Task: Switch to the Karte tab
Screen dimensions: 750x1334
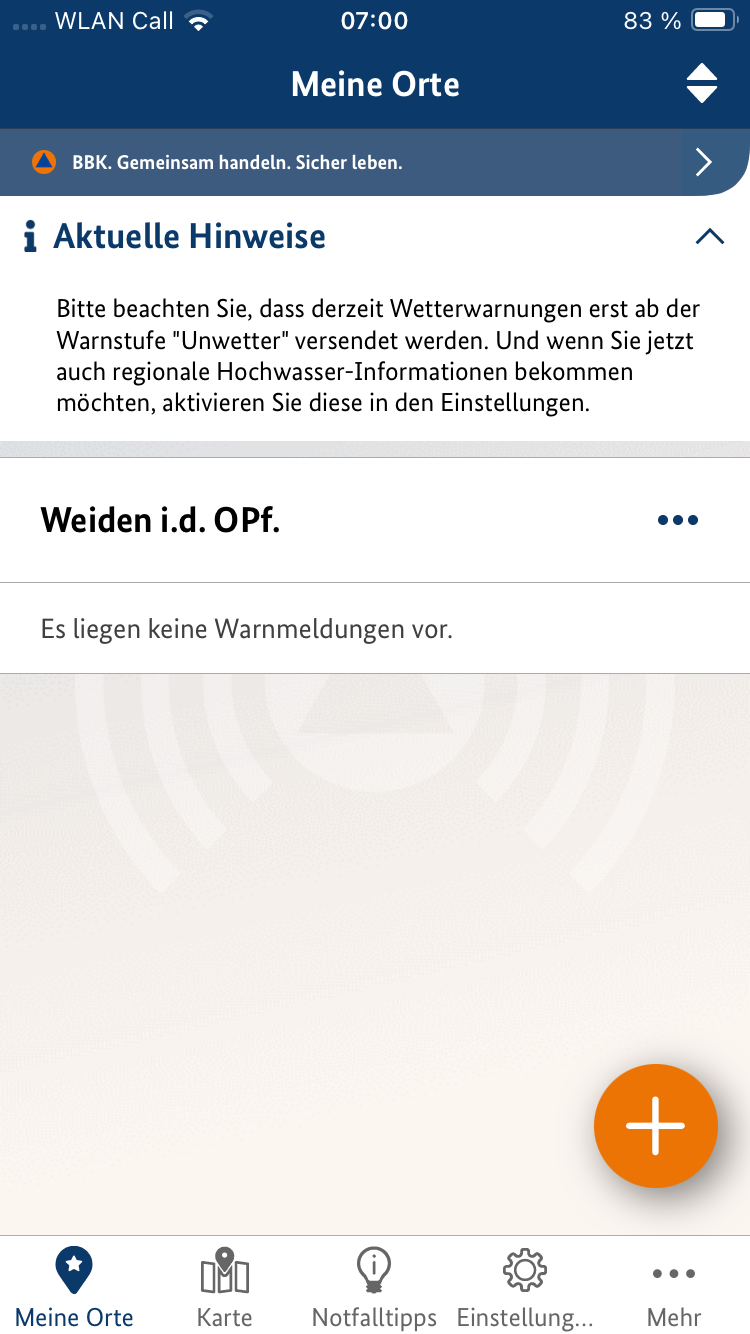Action: (224, 1288)
